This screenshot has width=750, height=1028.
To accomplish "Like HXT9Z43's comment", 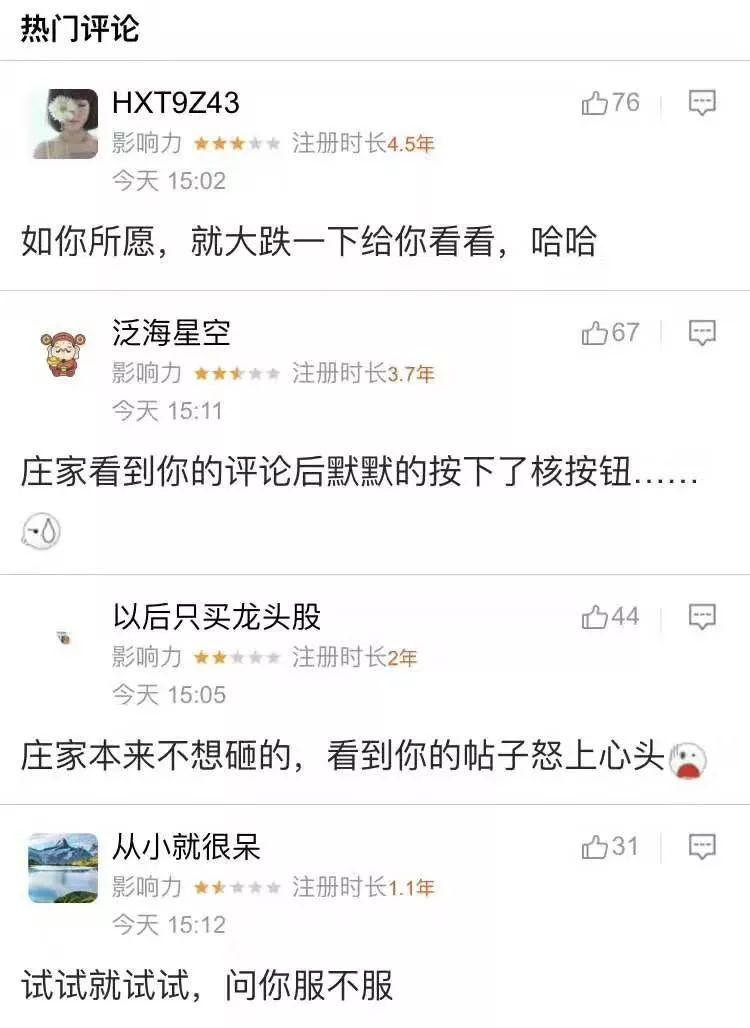I will tap(596, 103).
